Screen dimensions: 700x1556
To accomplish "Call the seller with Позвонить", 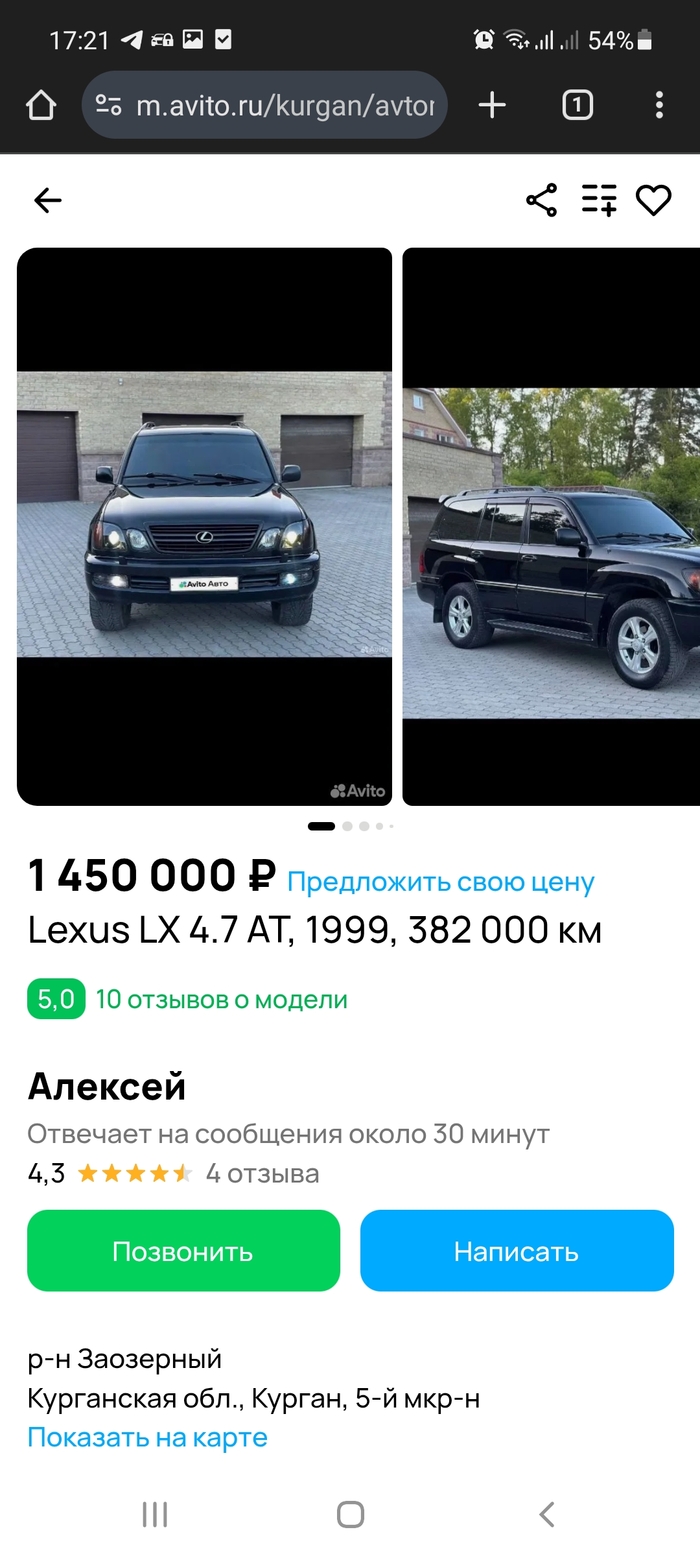I will (x=183, y=1251).
